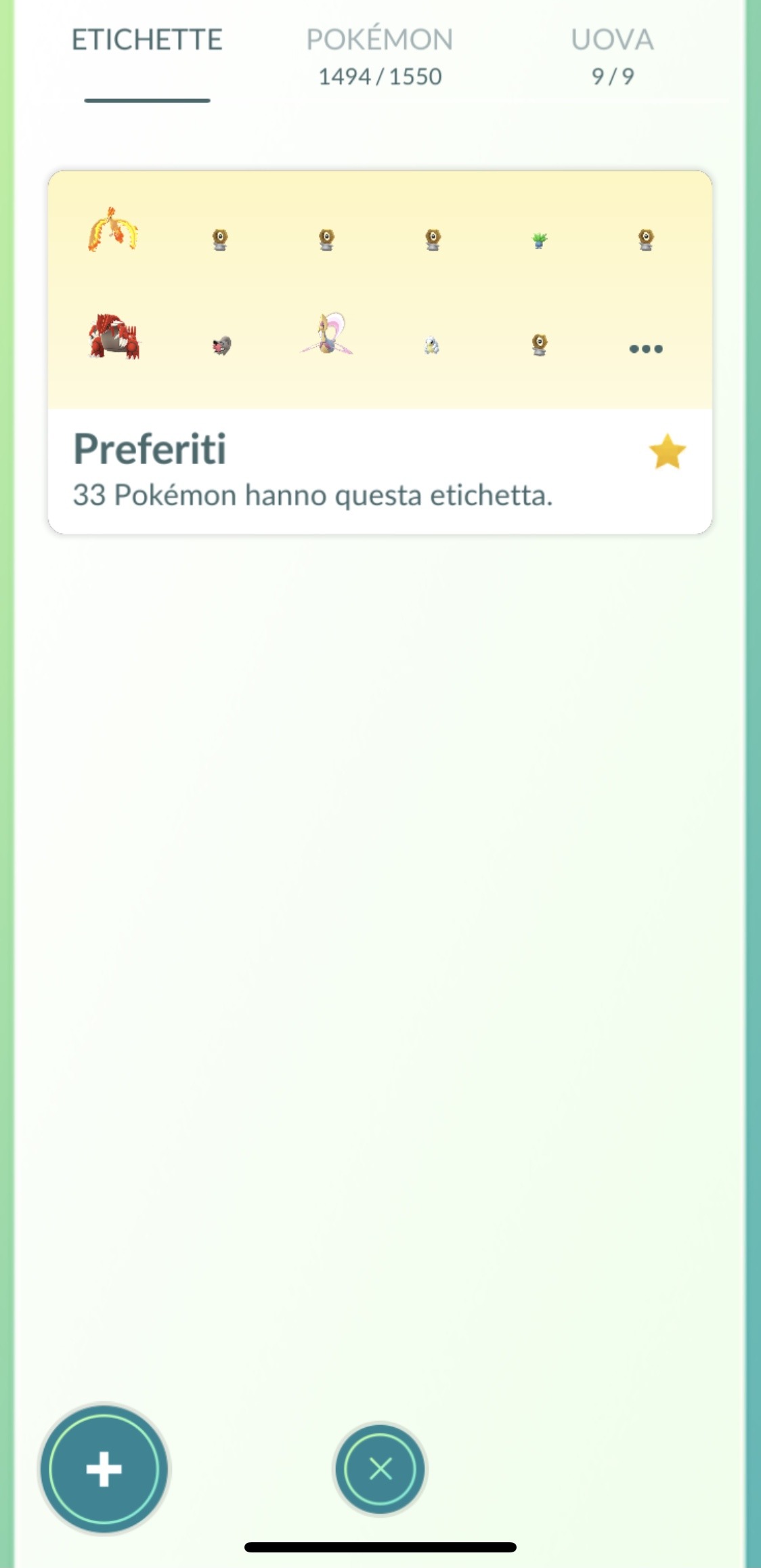The width and height of the screenshot is (761, 1568).
Task: Select the Etichette tab
Action: tap(147, 41)
